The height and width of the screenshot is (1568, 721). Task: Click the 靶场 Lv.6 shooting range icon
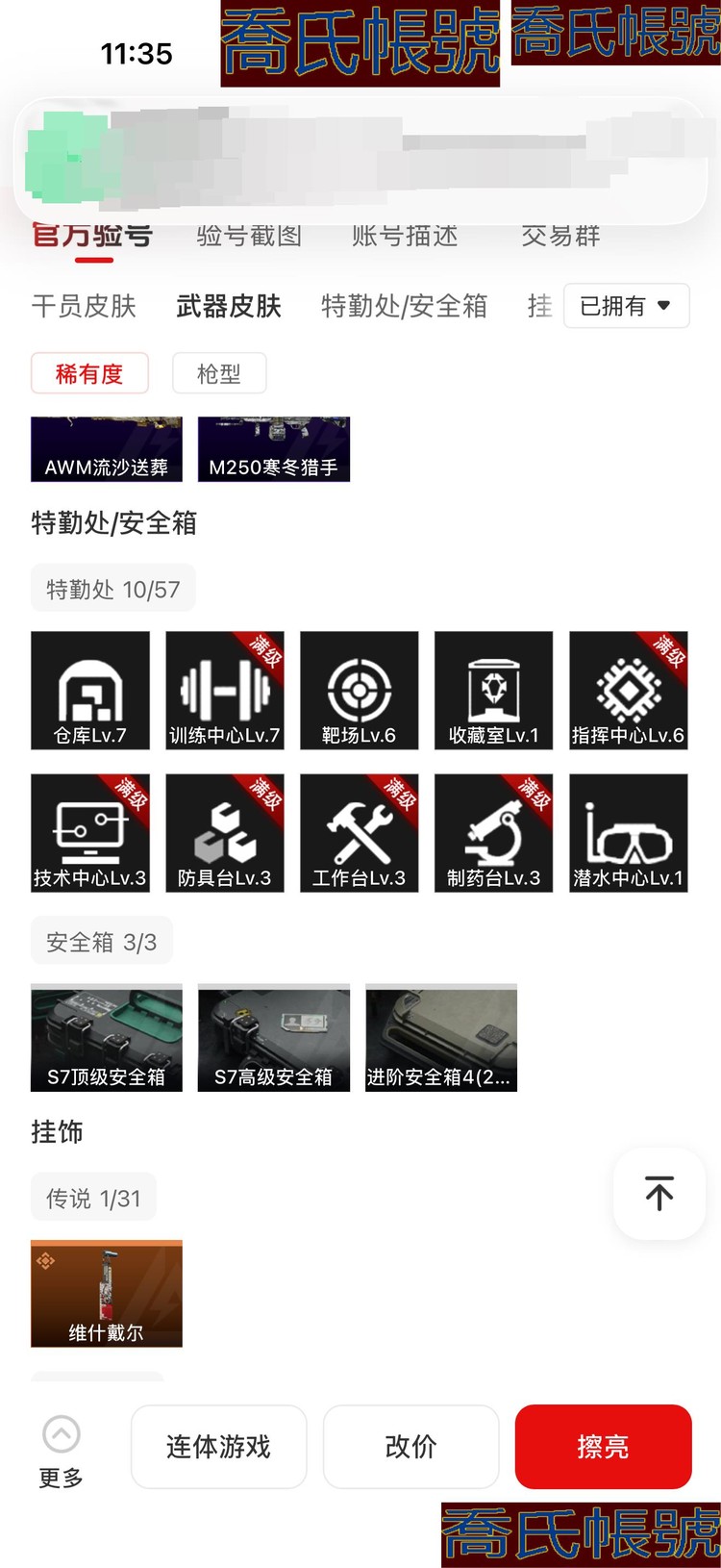click(359, 690)
